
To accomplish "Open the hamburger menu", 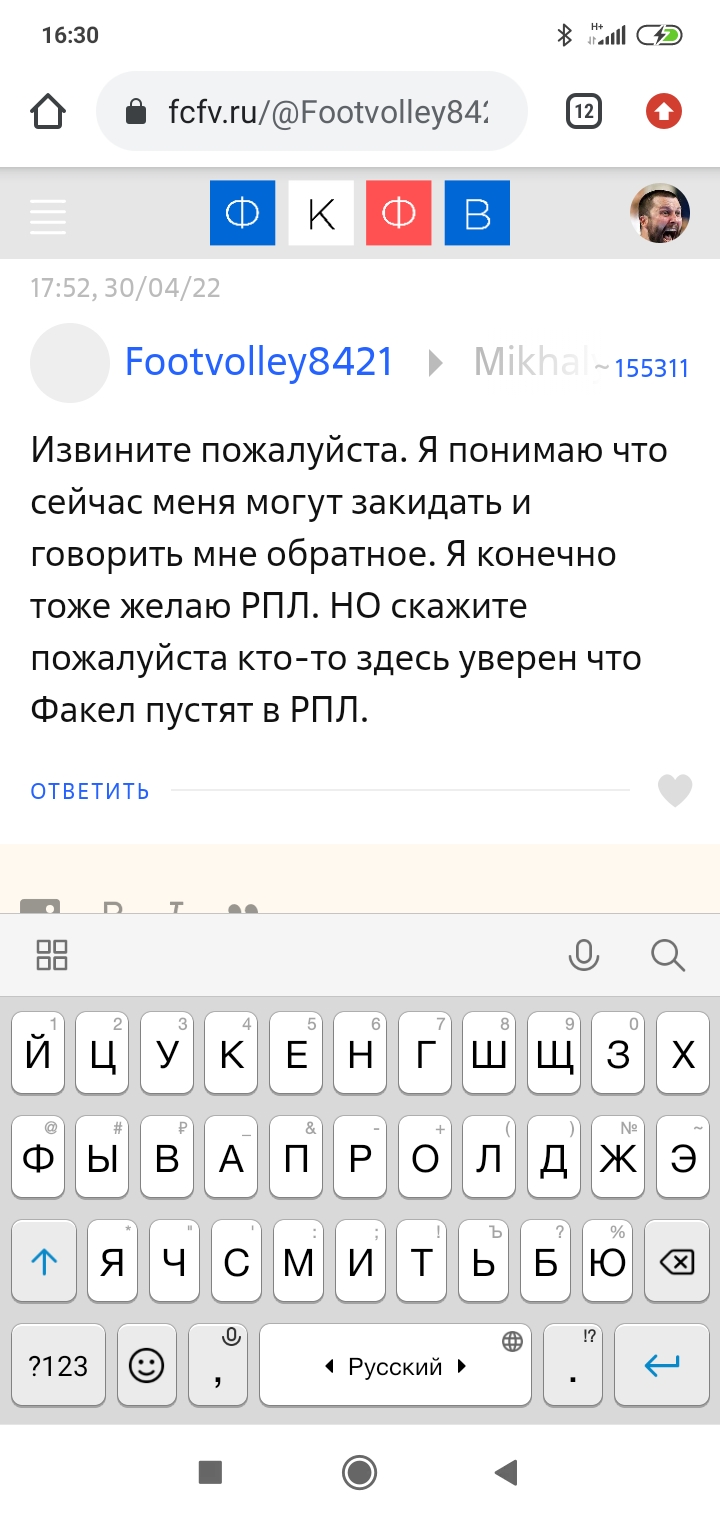I will (x=47, y=216).
